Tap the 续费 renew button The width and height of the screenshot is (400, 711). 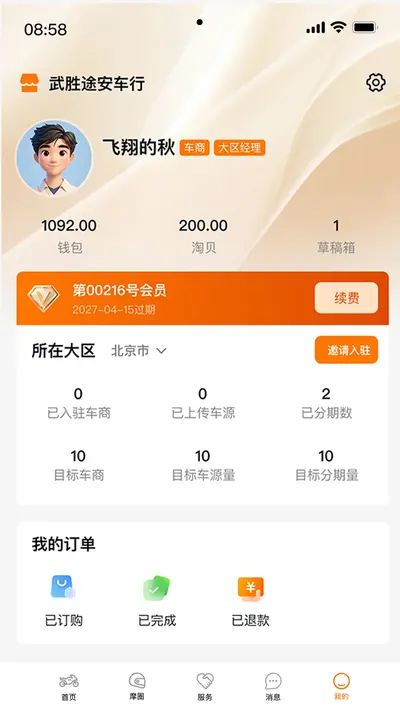pyautogui.click(x=346, y=298)
